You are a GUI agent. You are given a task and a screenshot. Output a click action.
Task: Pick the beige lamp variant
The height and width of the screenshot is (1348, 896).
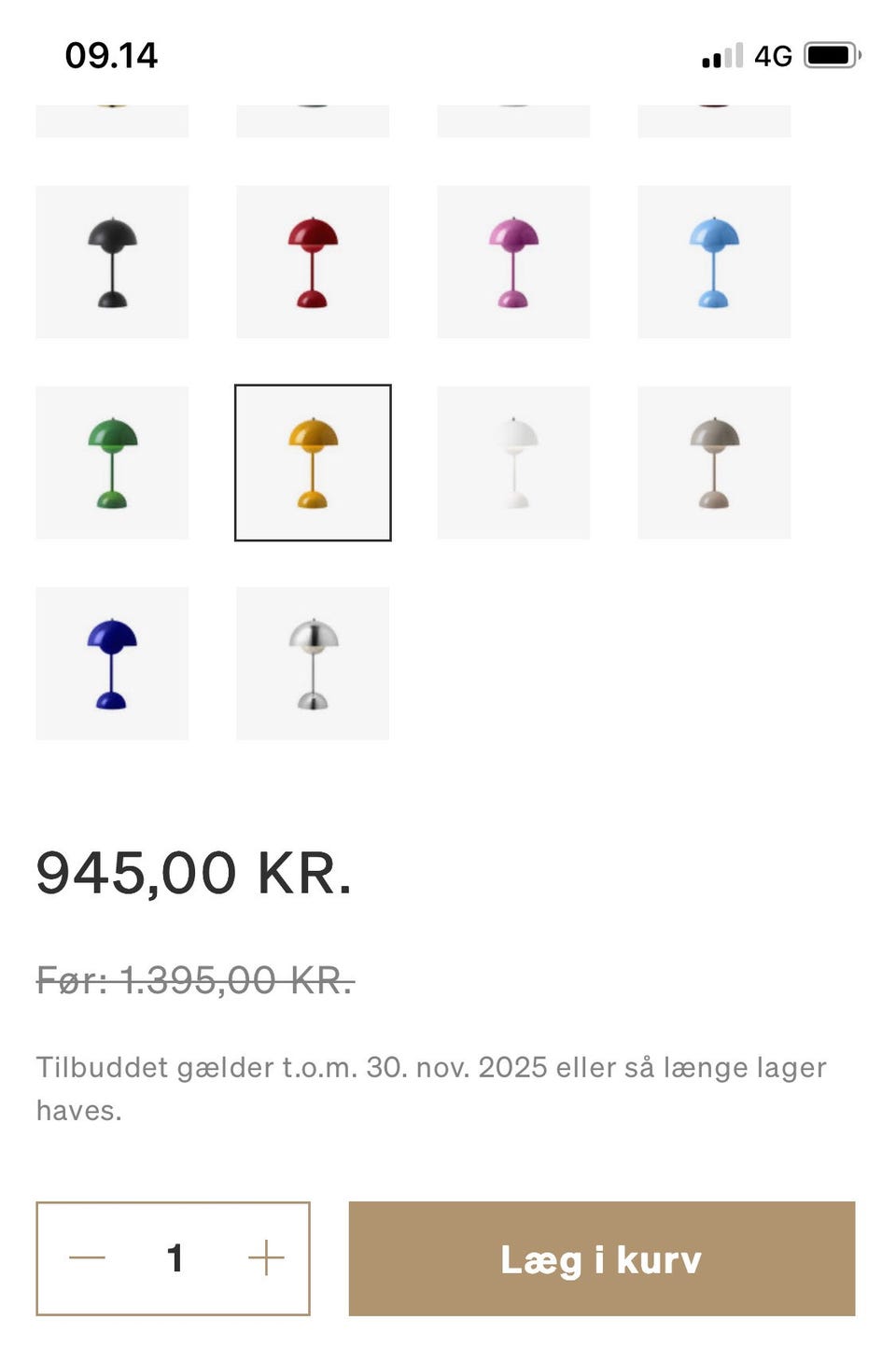pyautogui.click(x=713, y=462)
